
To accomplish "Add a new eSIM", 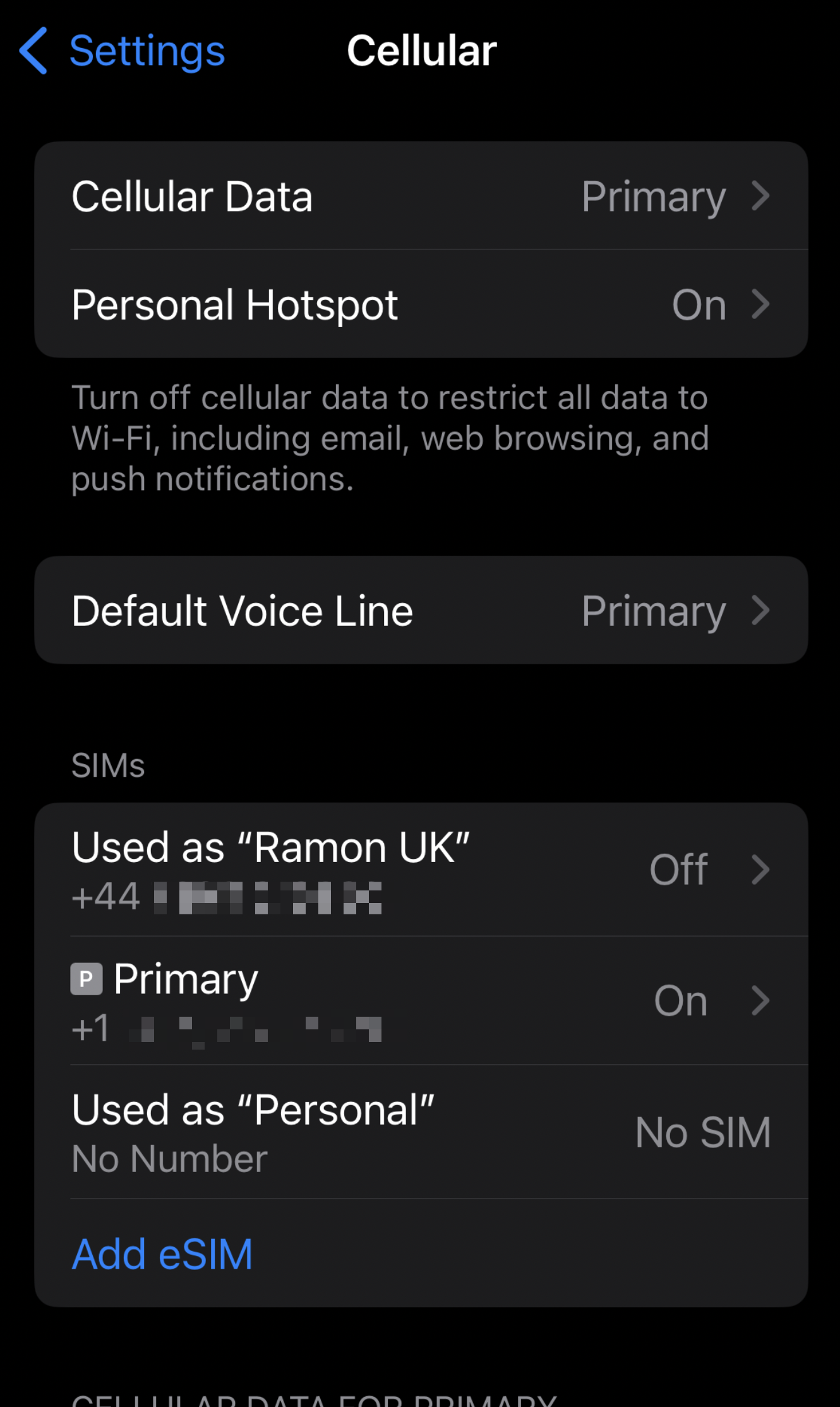I will pyautogui.click(x=162, y=1254).
